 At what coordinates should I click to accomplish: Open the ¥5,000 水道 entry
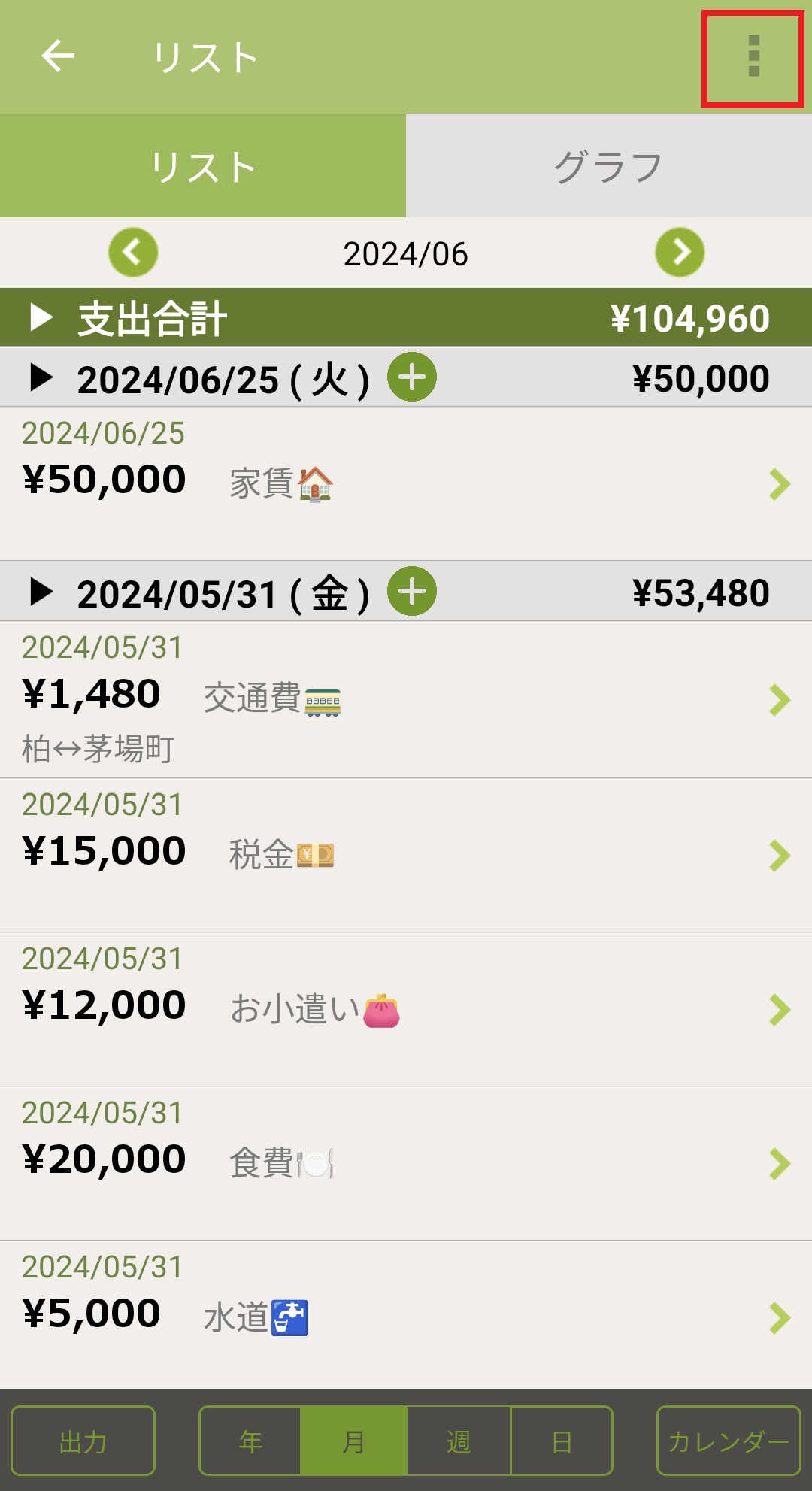(x=406, y=1317)
